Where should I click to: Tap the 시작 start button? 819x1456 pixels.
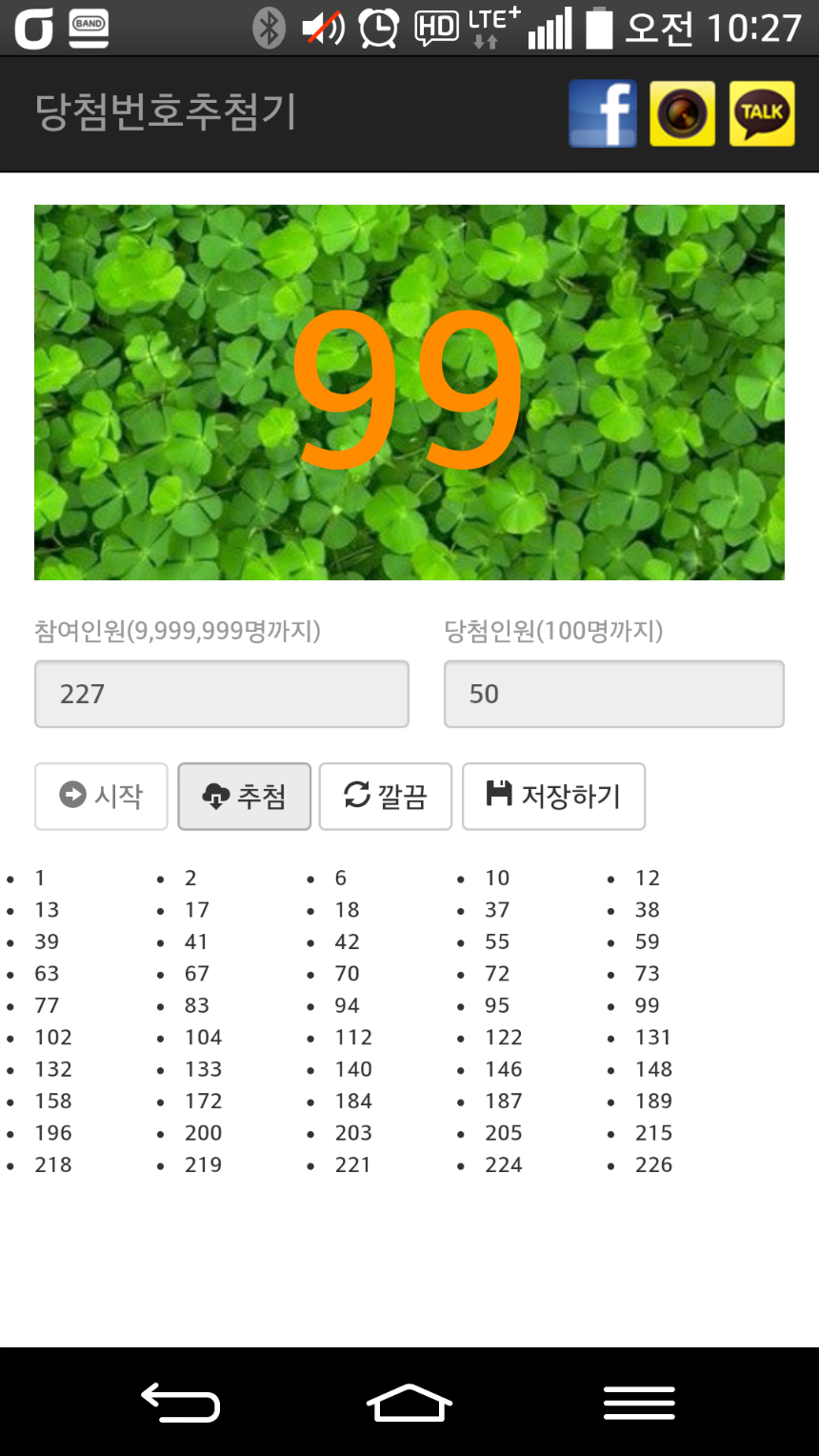101,796
